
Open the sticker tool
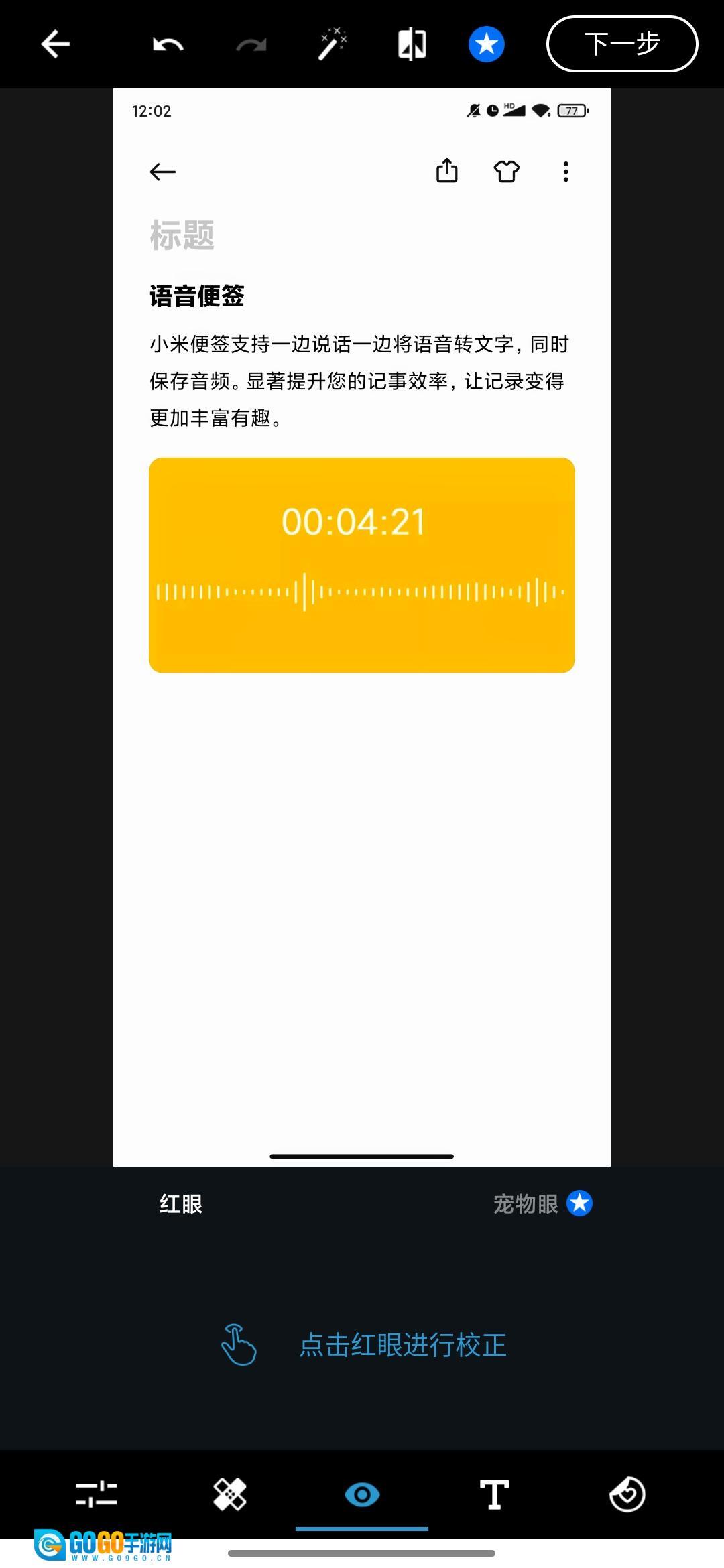click(x=627, y=1494)
